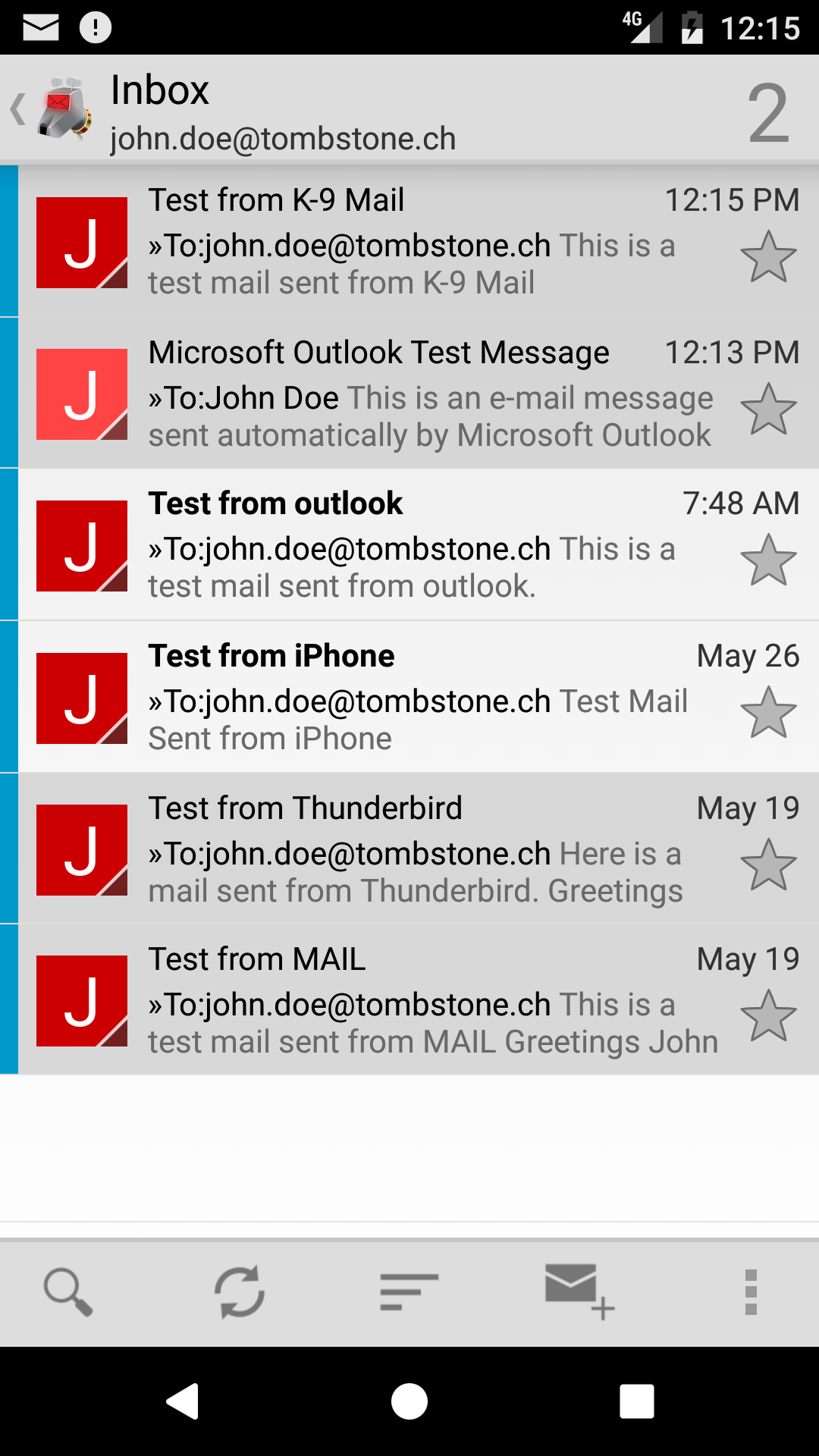Open the sort options icon
The height and width of the screenshot is (1456, 819).
pos(409,1291)
